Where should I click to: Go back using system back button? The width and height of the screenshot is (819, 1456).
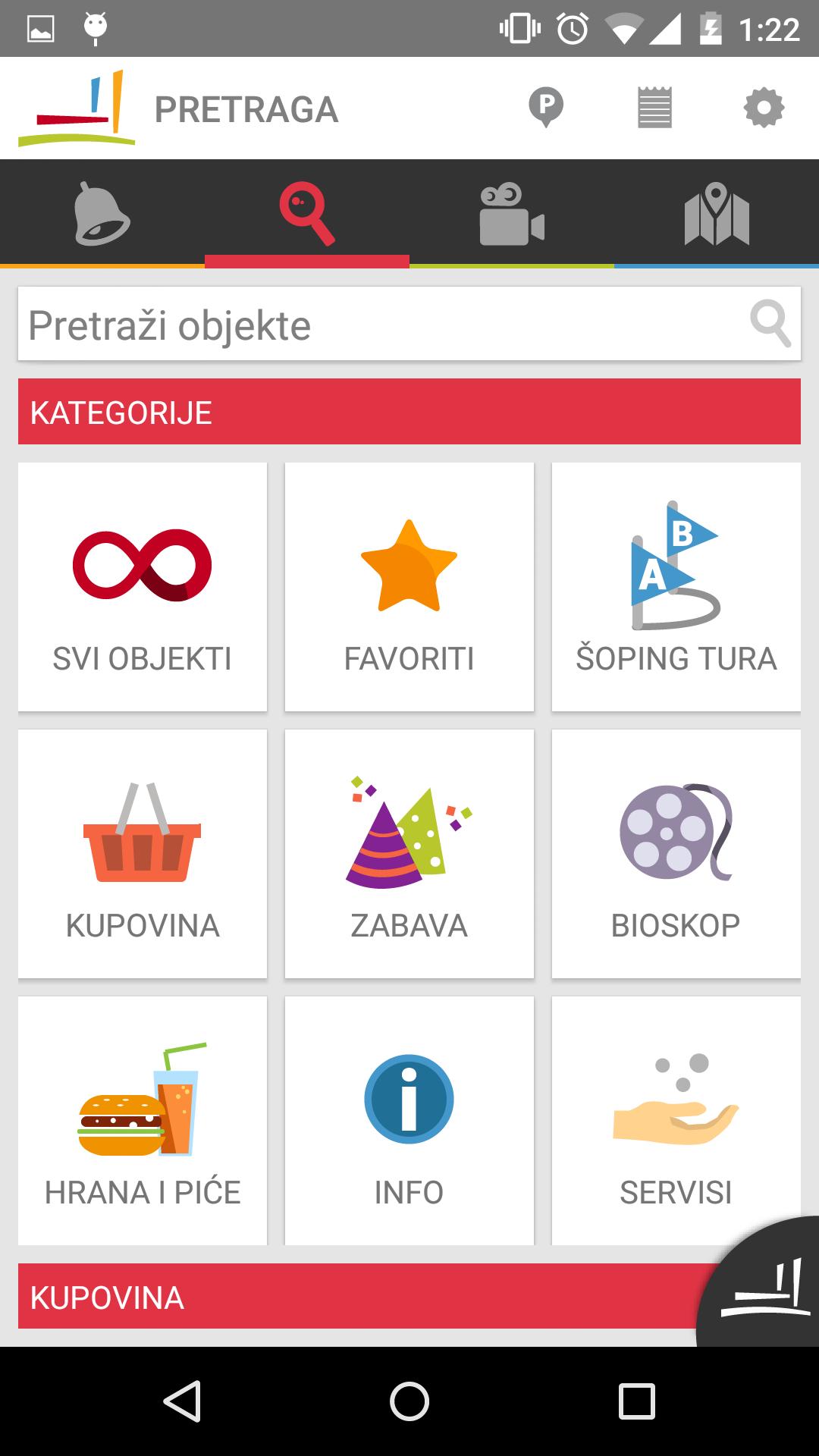182,1401
